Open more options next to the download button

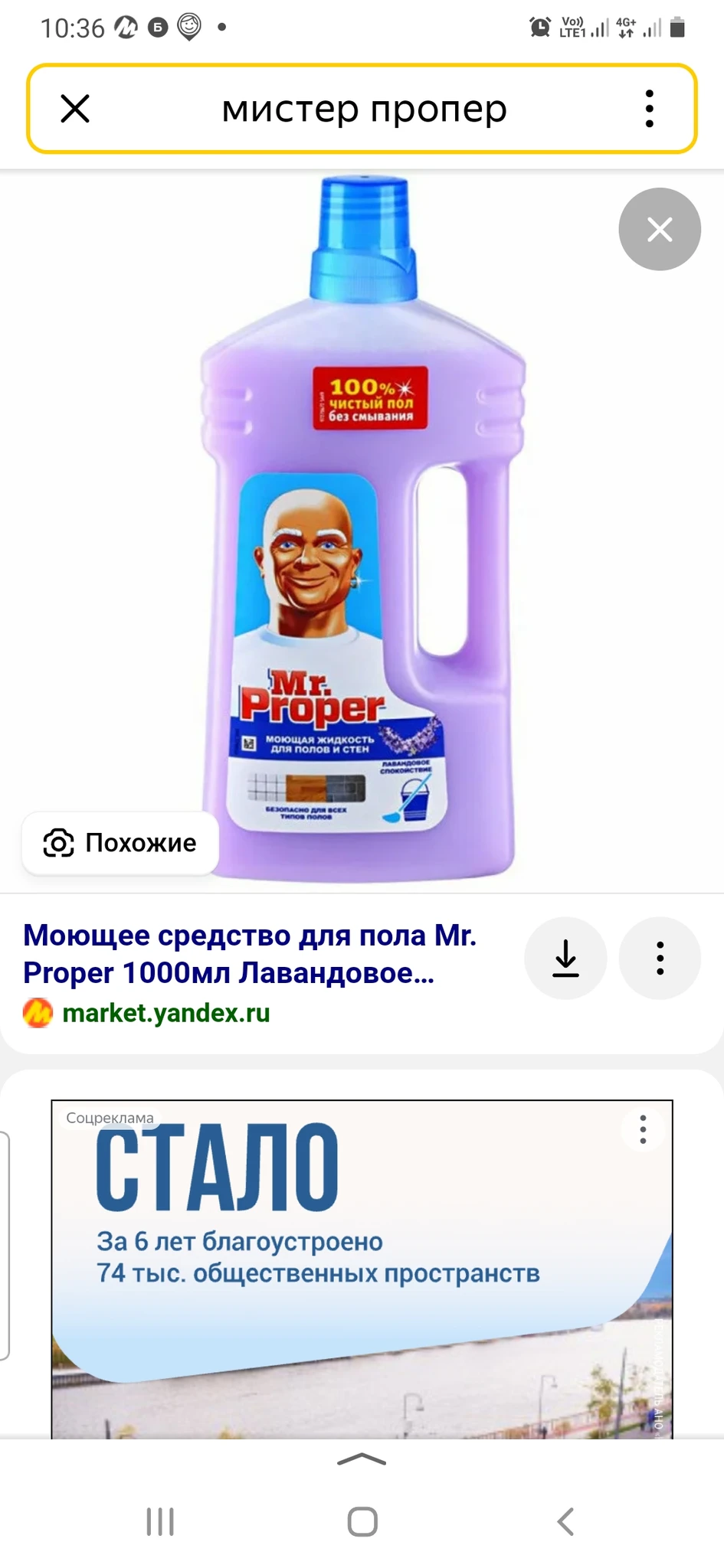659,958
